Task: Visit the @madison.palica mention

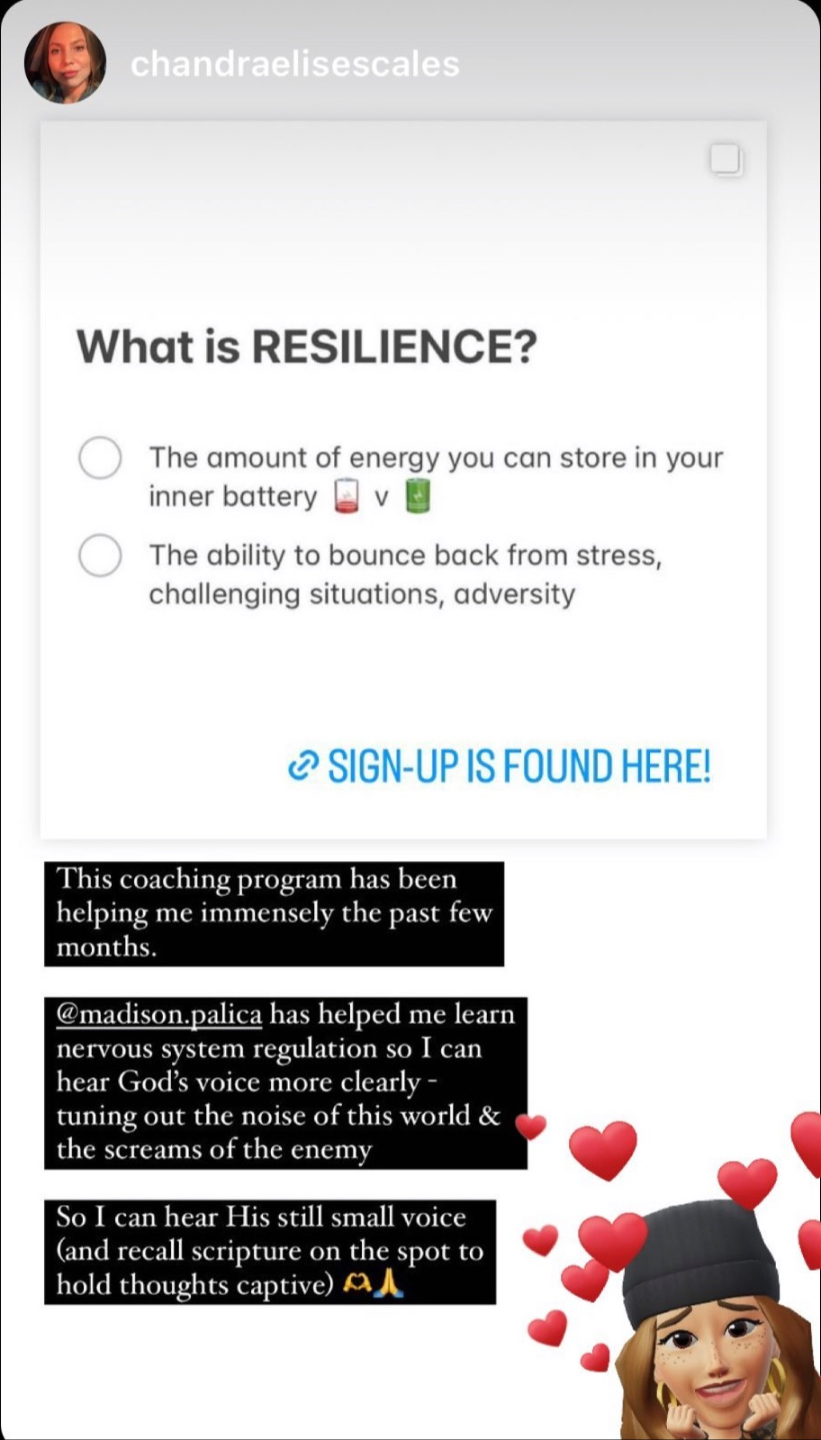Action: click(159, 1013)
